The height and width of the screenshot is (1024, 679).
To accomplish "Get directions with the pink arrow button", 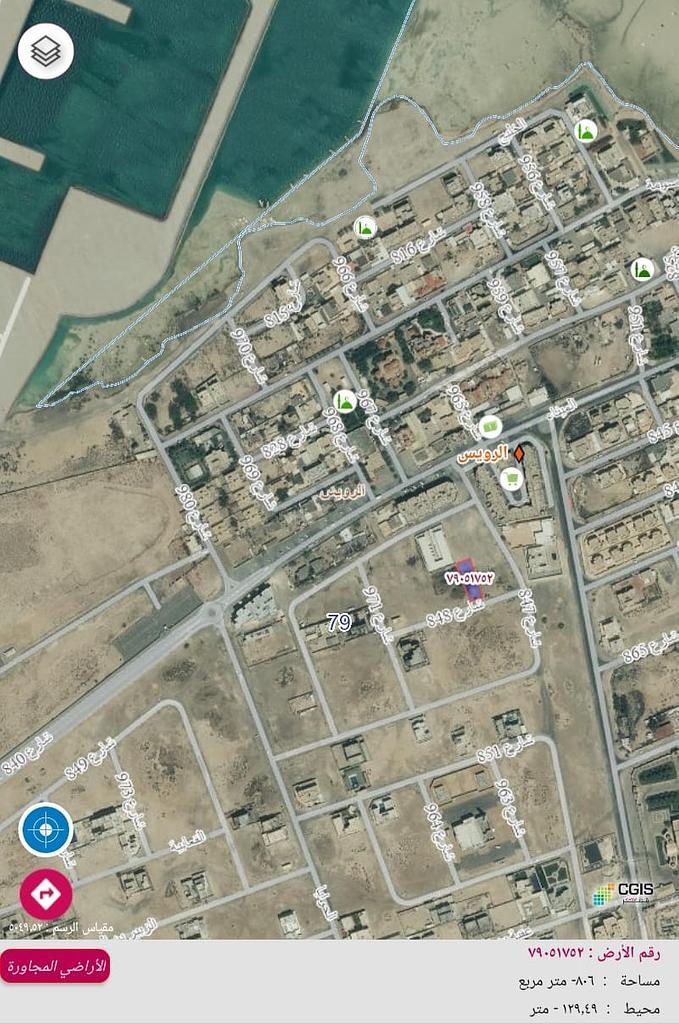I will pos(46,894).
